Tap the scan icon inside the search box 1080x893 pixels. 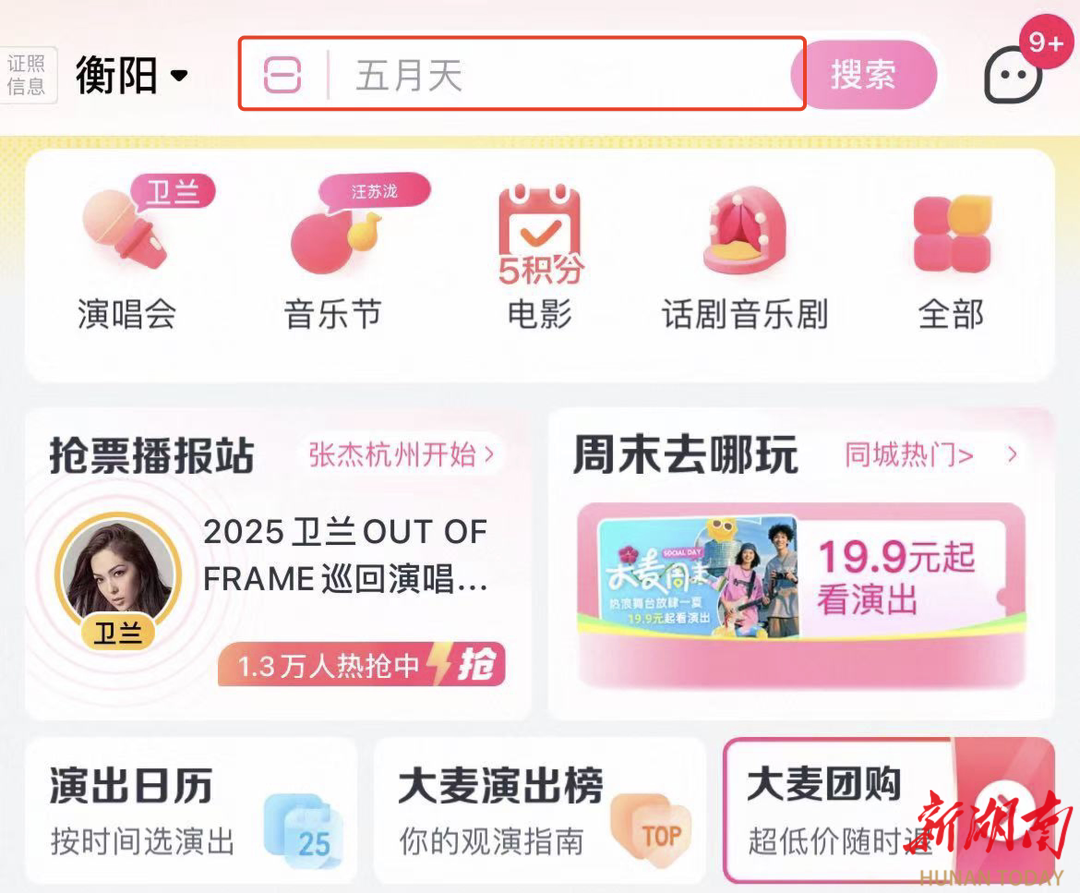click(282, 75)
